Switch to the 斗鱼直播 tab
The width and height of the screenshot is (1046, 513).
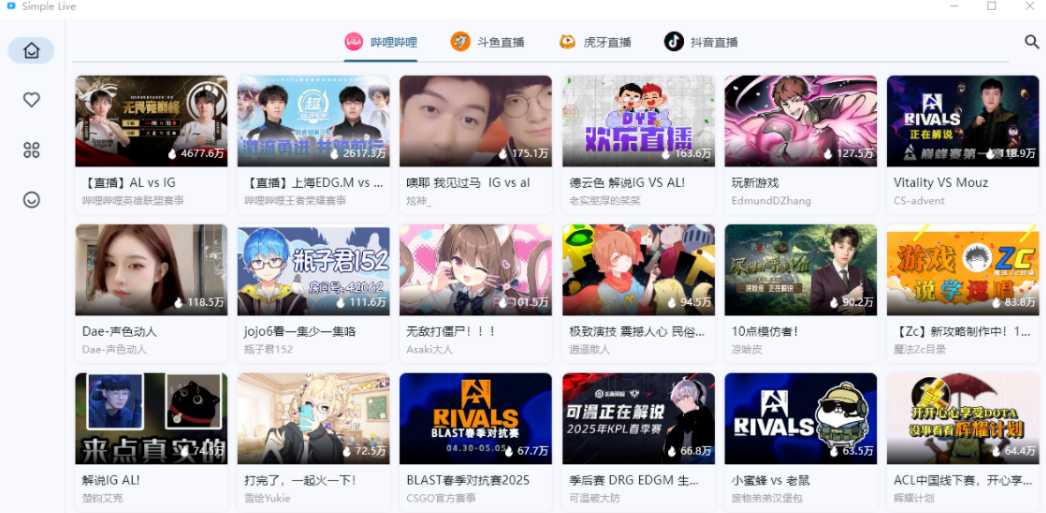click(x=487, y=42)
